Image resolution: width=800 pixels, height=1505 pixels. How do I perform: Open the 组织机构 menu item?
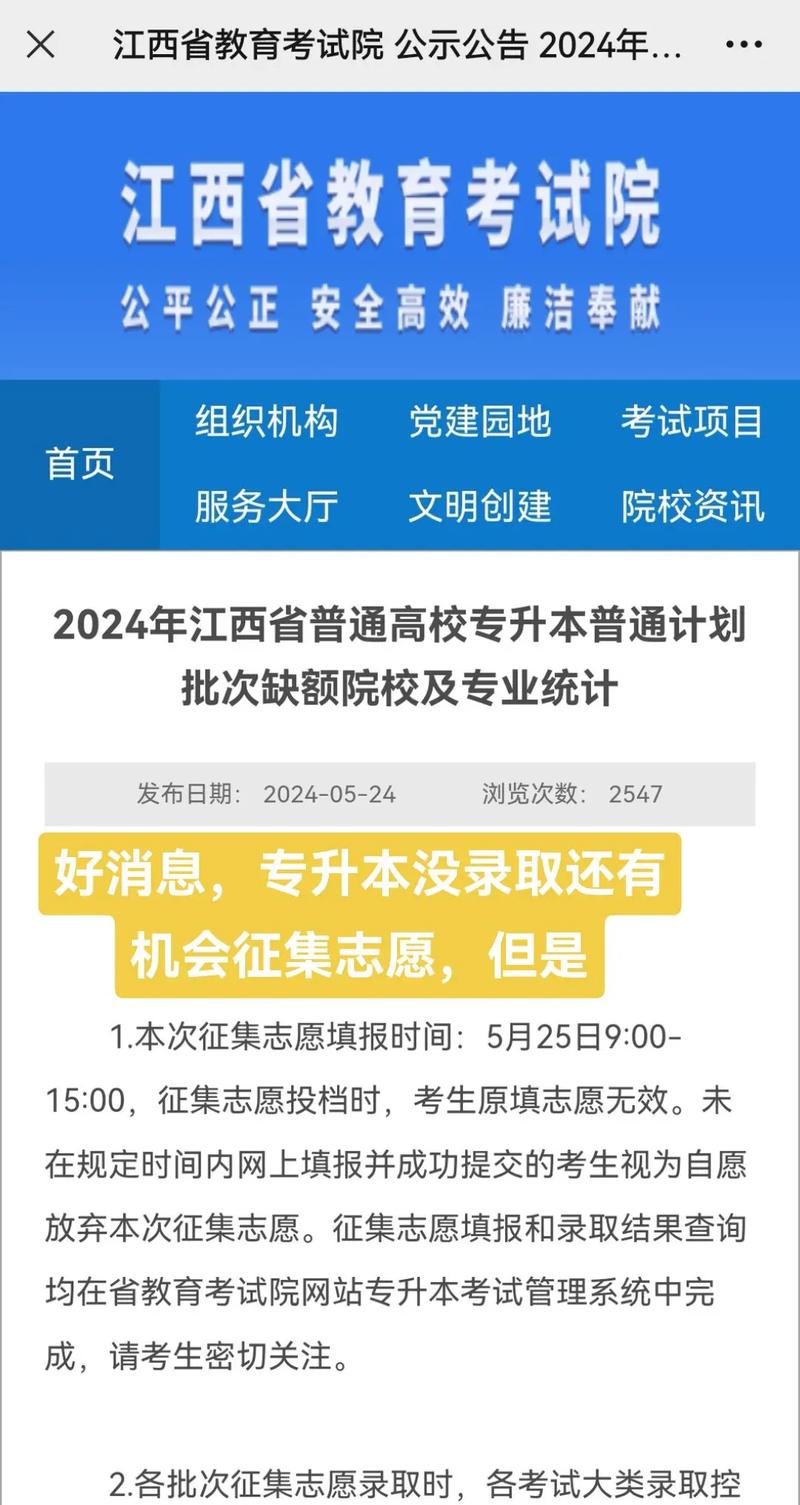(267, 422)
